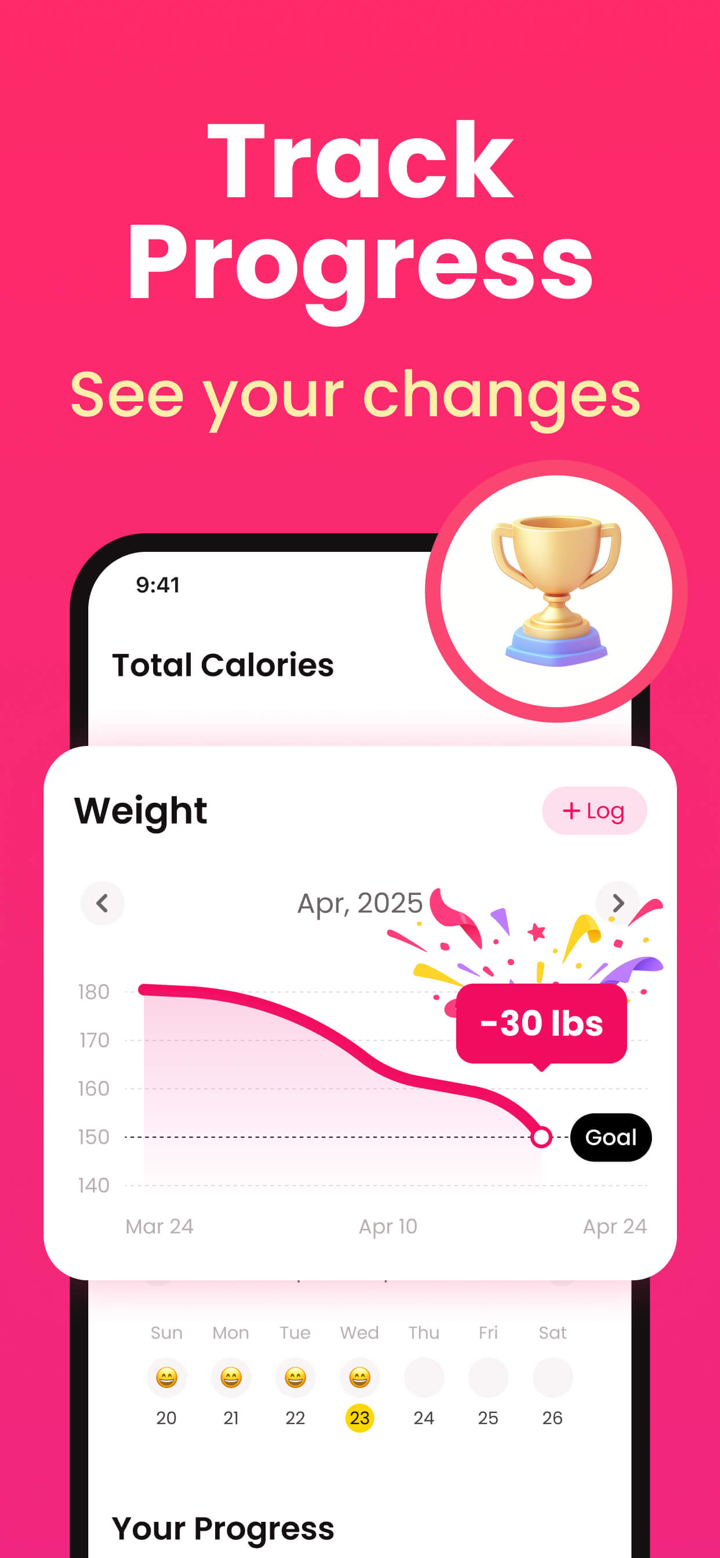Click the trophy achievement icon

point(556,590)
